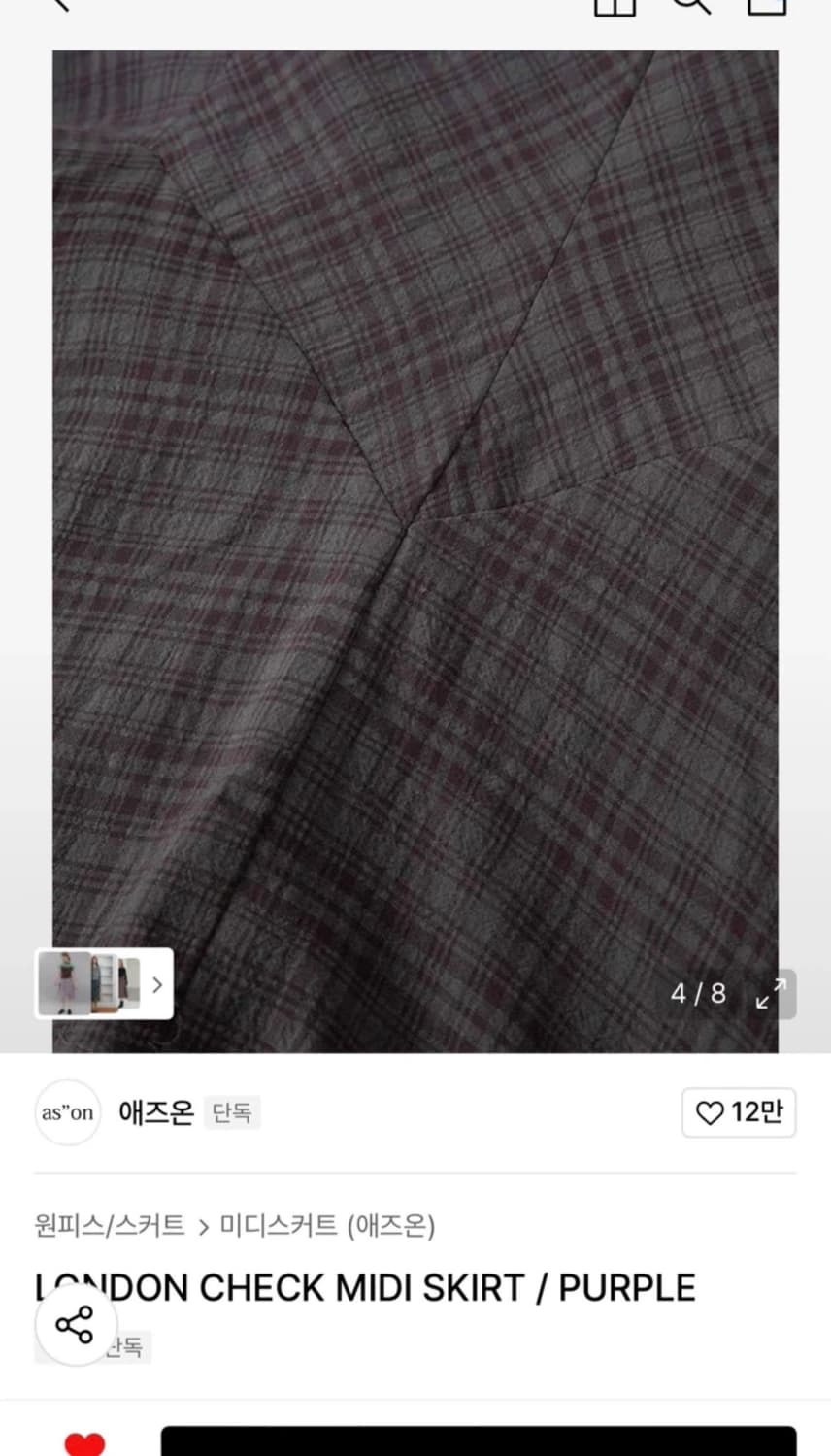
Task: Tap the 애즈온 brand name
Action: 154,1113
